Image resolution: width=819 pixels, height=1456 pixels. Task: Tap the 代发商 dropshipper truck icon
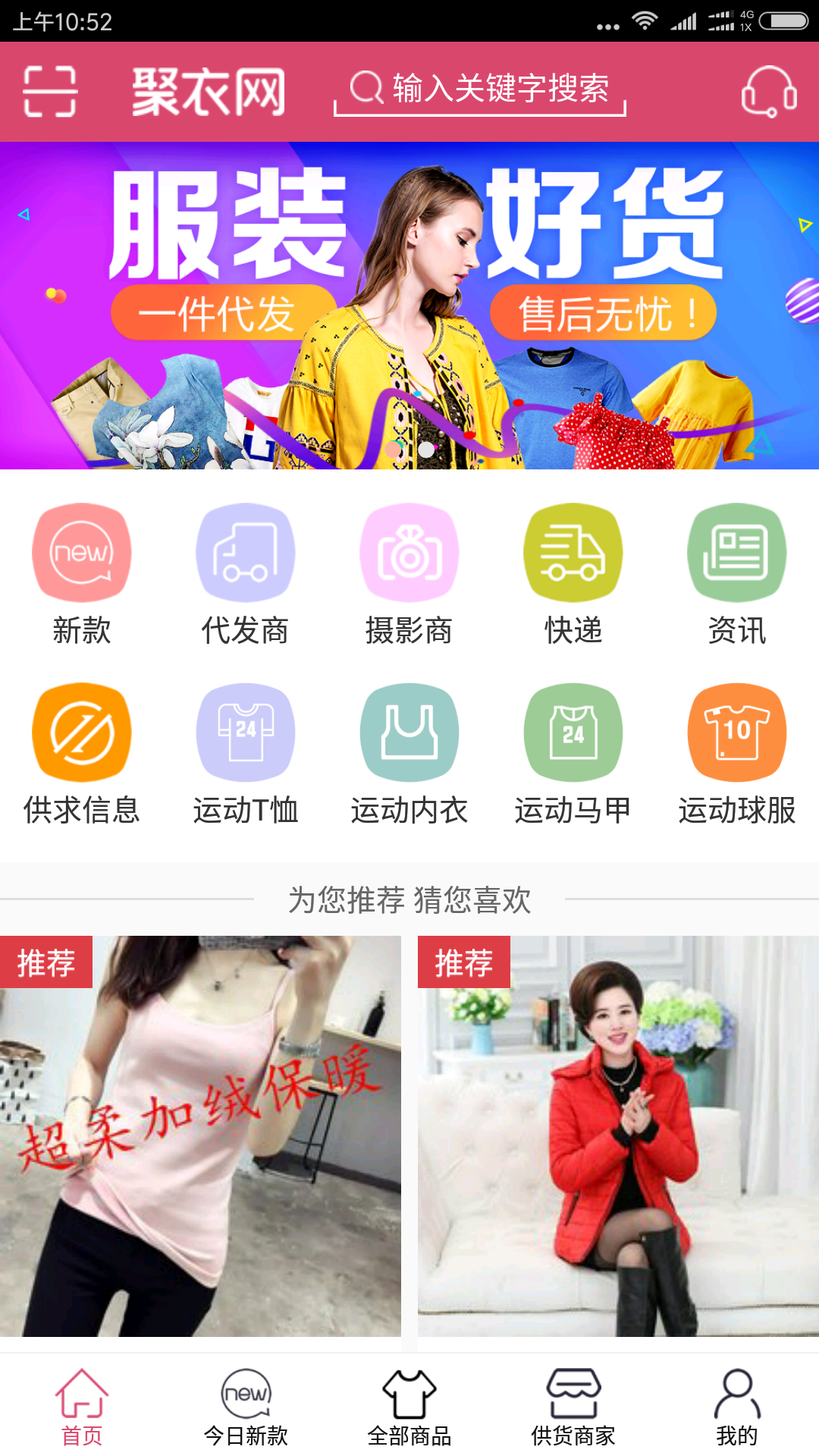[x=245, y=553]
